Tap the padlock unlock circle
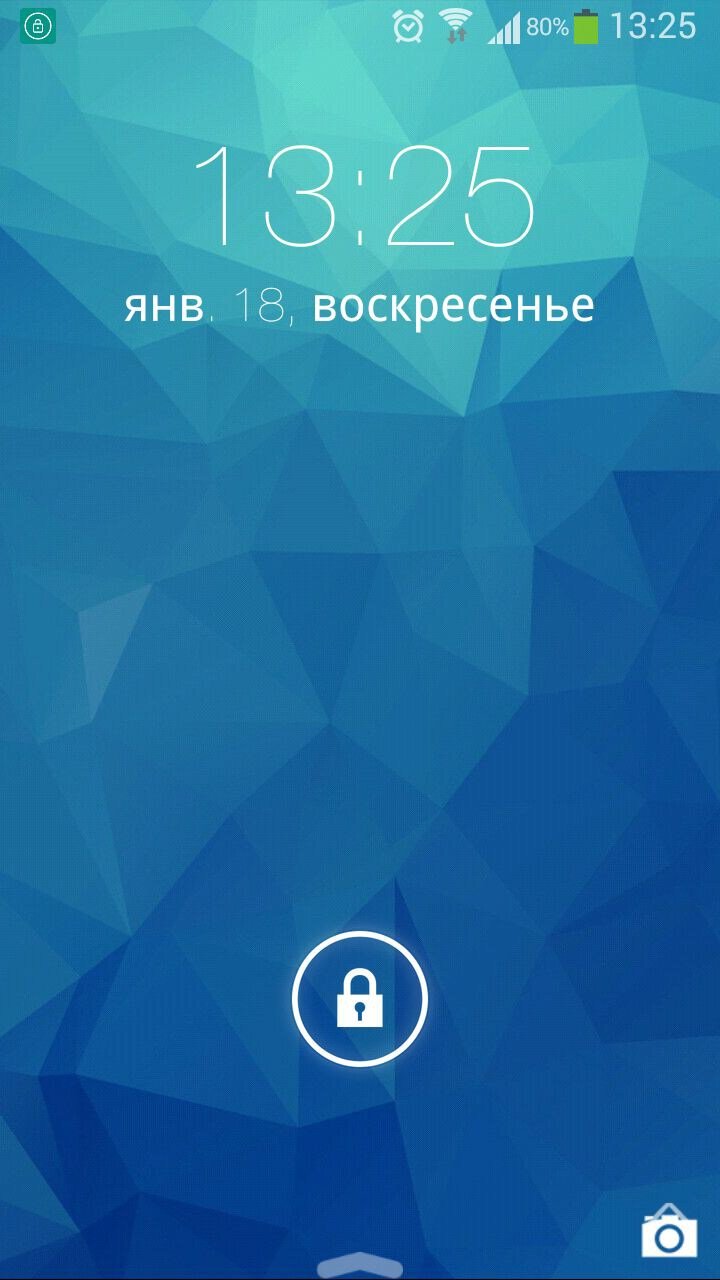This screenshot has width=720, height=1280. tap(360, 998)
